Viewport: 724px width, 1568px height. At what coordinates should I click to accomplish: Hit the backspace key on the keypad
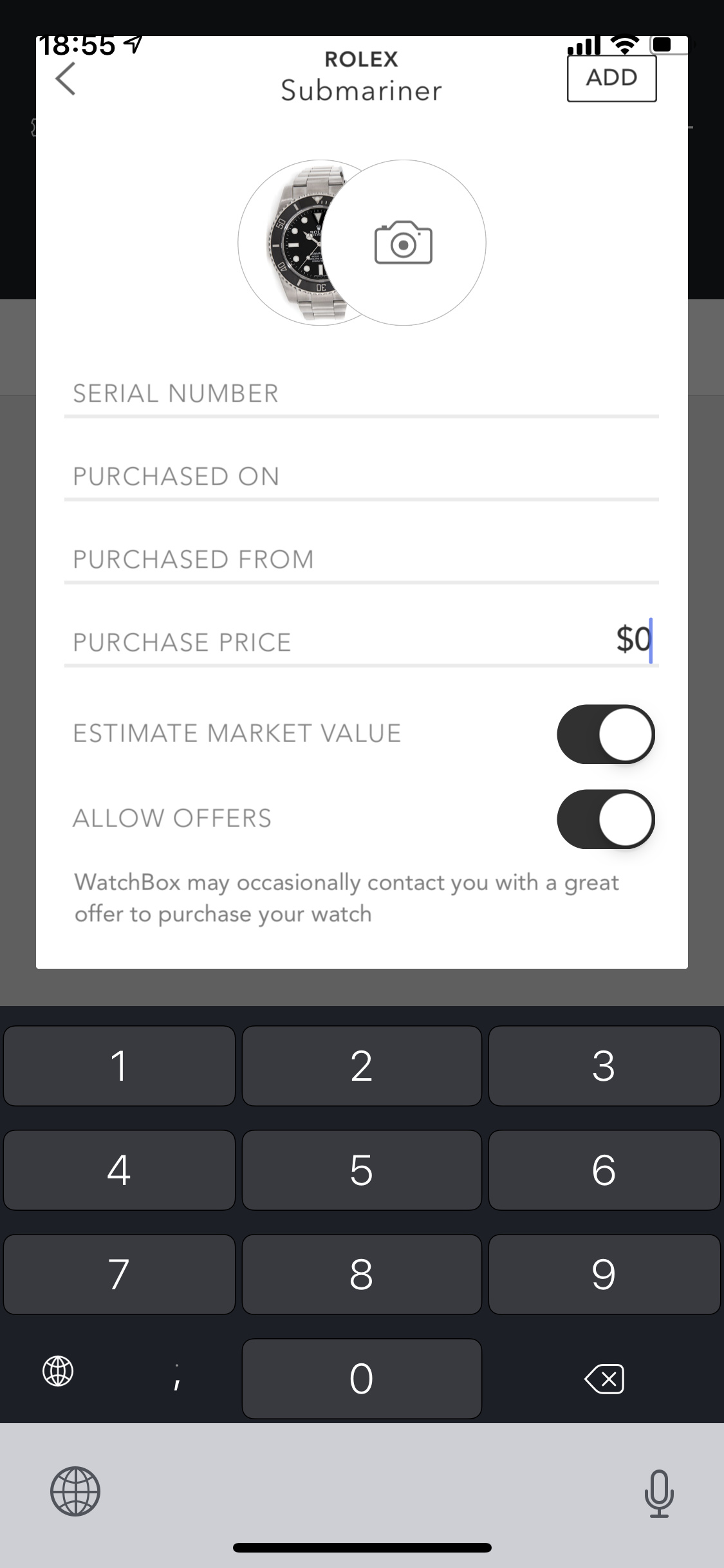pyautogui.click(x=604, y=1379)
